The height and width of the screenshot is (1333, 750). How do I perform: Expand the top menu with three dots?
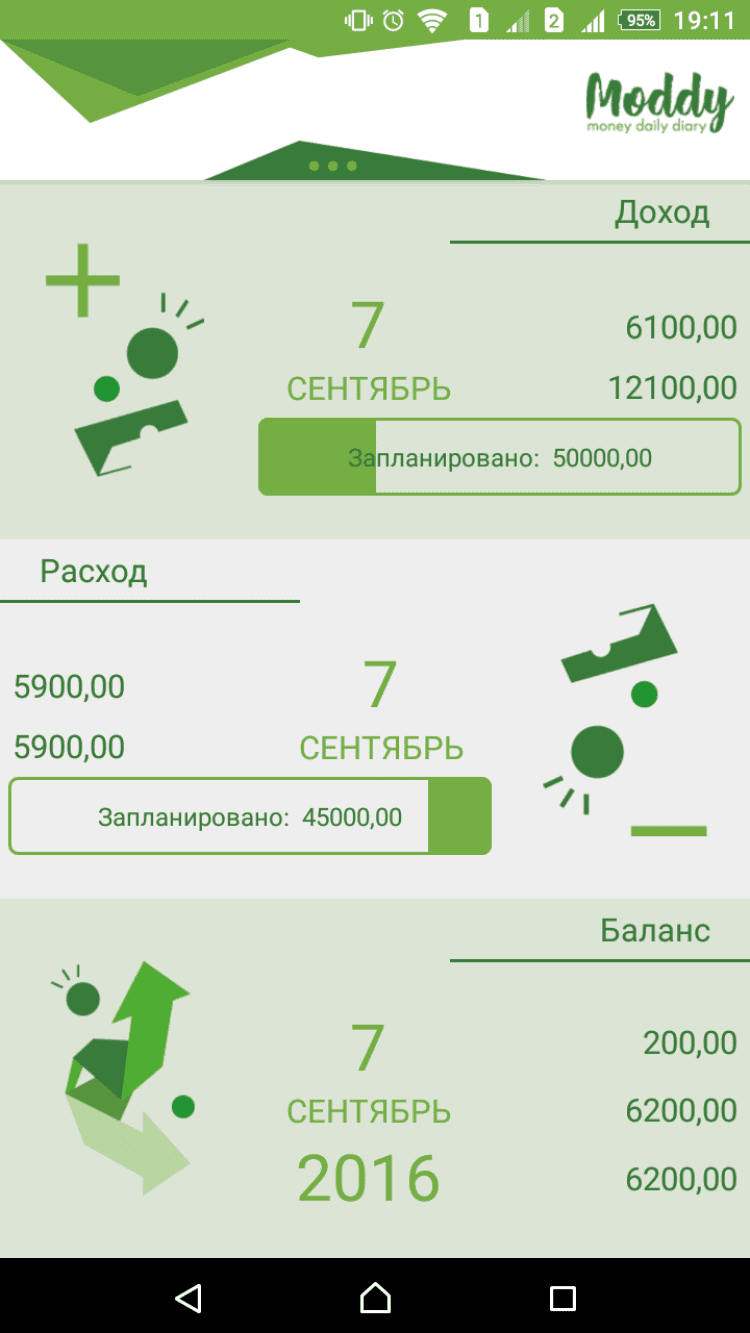[x=333, y=166]
